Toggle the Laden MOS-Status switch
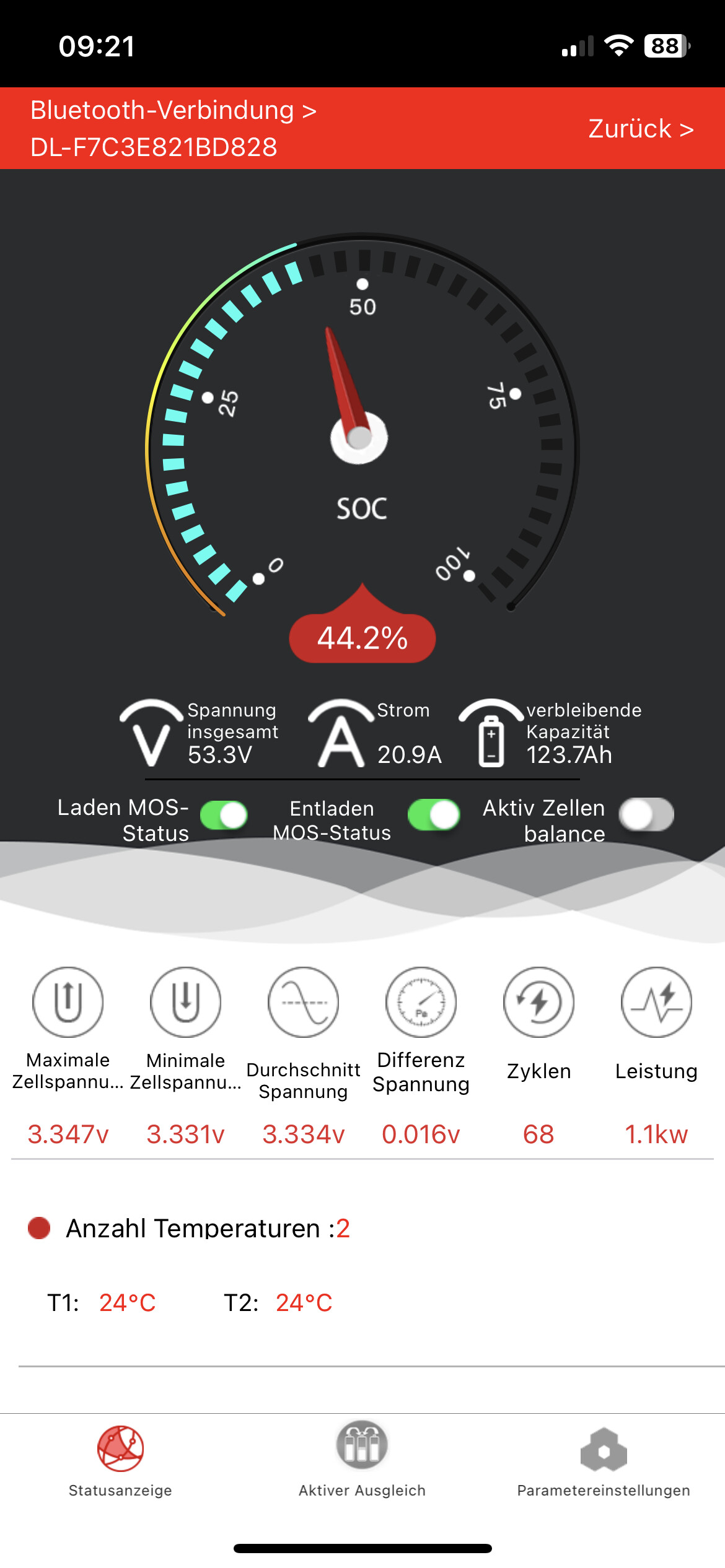The height and width of the screenshot is (1568, 725). point(224,815)
